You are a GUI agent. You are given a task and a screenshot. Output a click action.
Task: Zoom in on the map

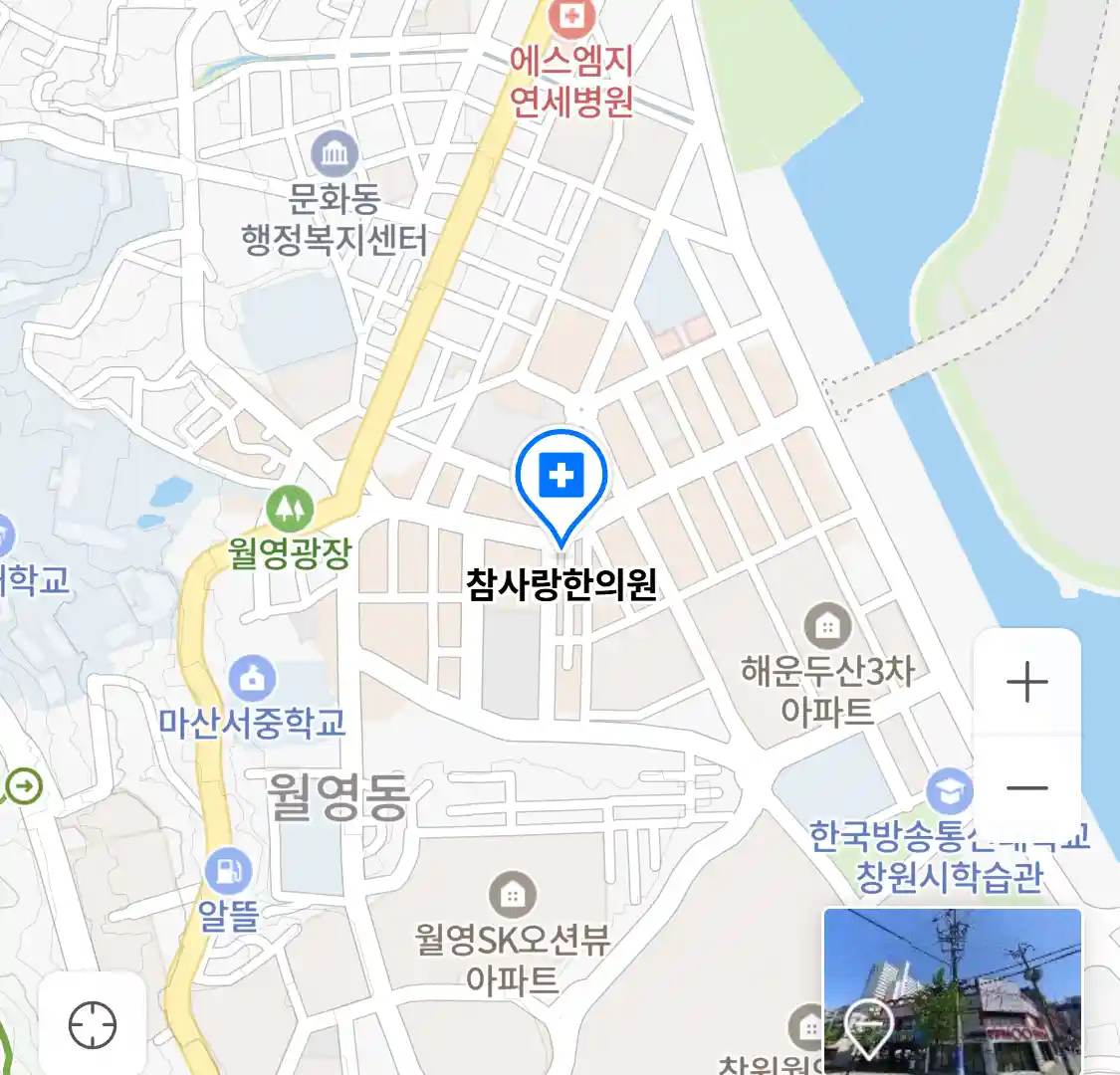pyautogui.click(x=1026, y=683)
